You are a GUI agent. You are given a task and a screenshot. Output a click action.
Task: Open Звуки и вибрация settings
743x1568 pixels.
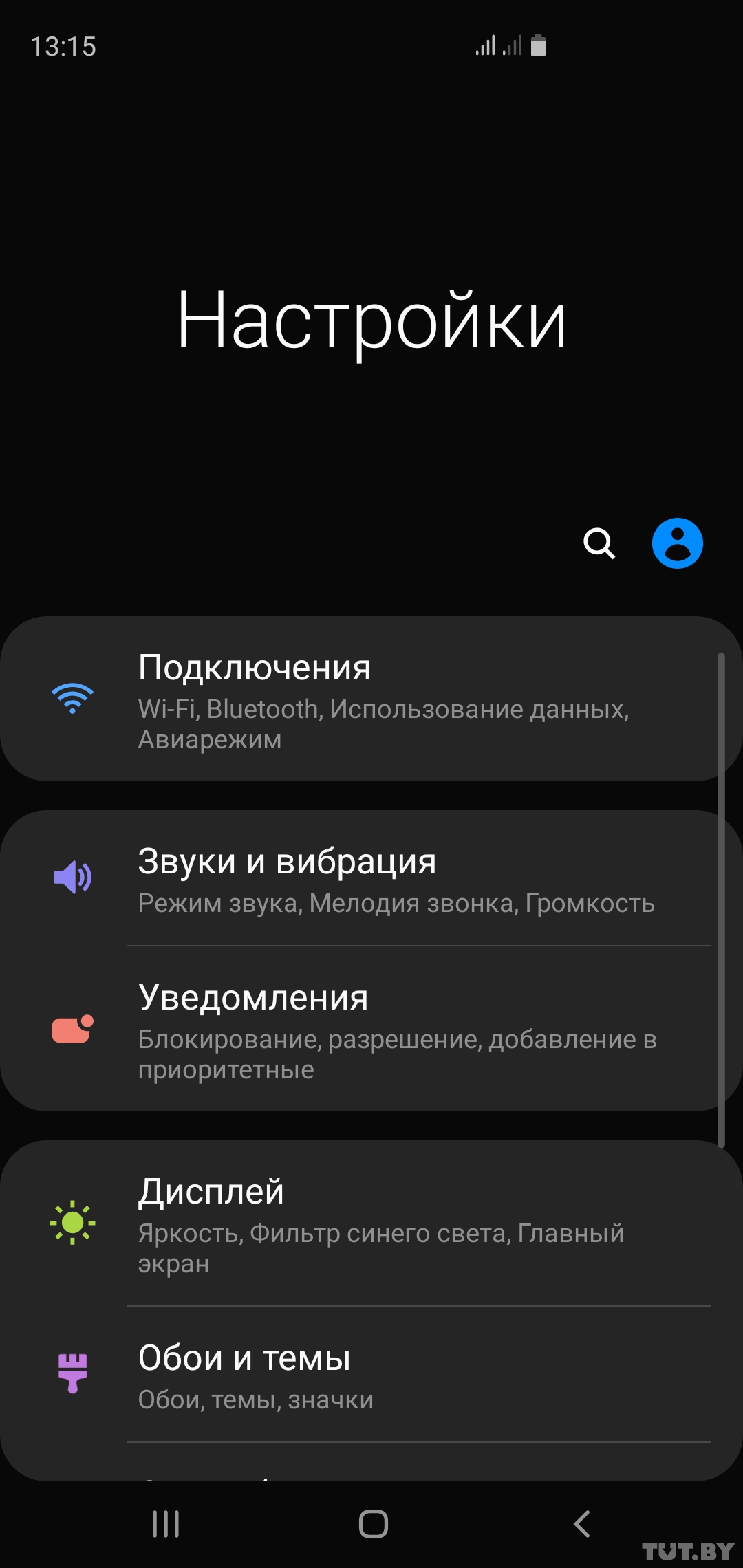click(371, 878)
